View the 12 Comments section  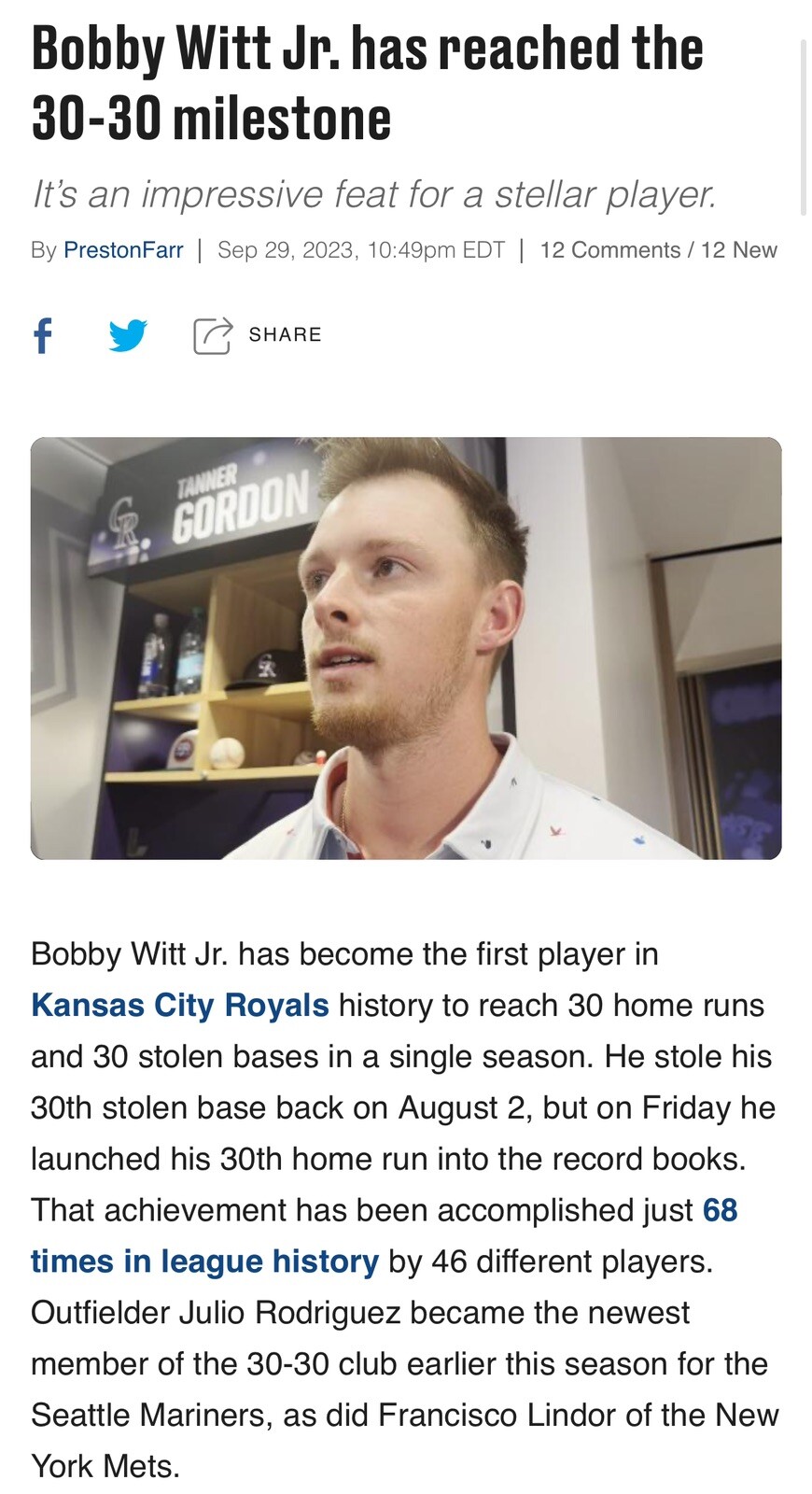click(x=610, y=249)
